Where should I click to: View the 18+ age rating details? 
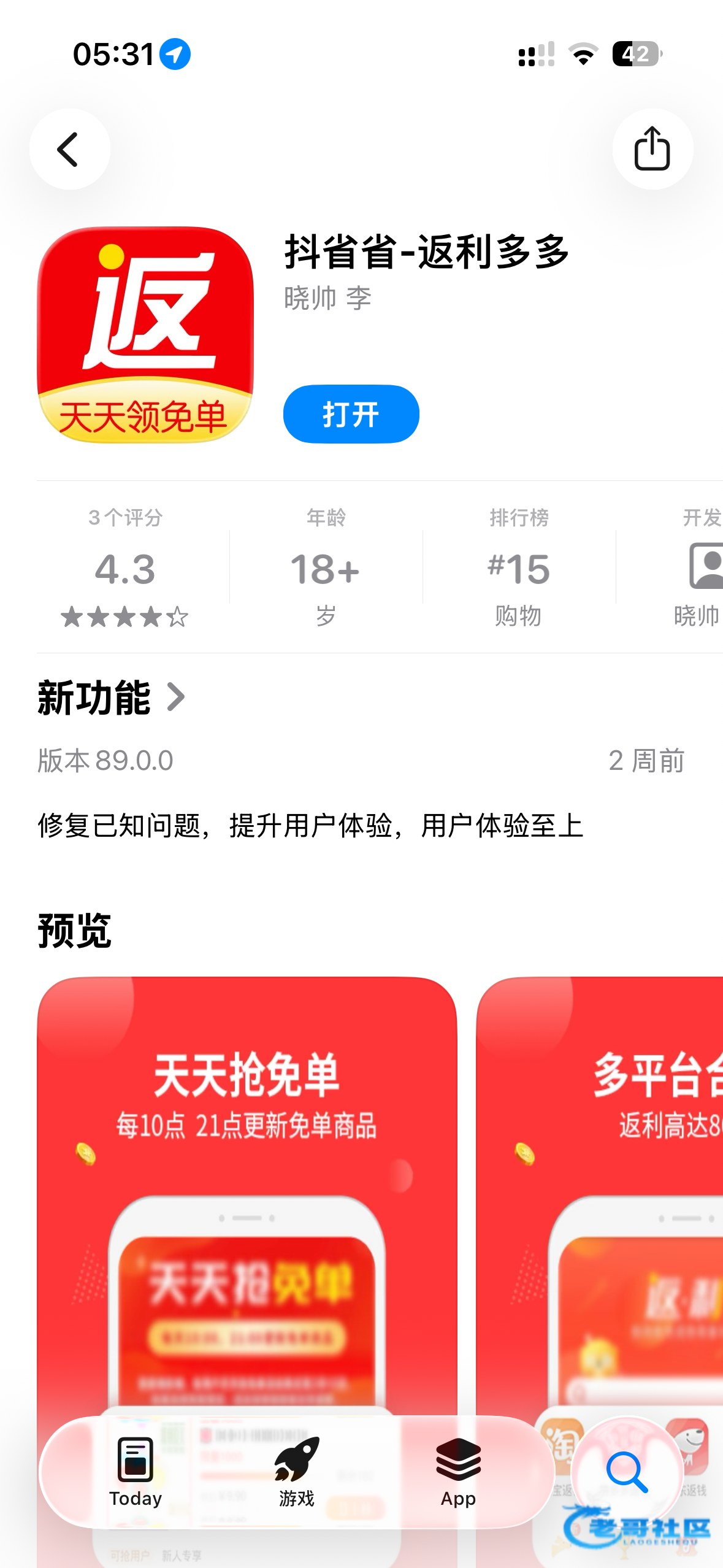[326, 567]
